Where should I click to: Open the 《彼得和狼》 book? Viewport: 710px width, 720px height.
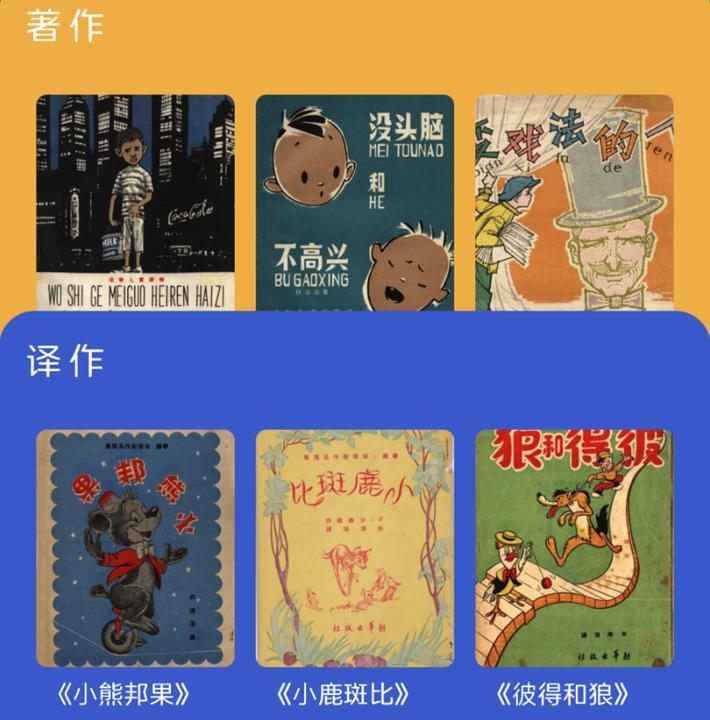pyautogui.click(x=574, y=548)
